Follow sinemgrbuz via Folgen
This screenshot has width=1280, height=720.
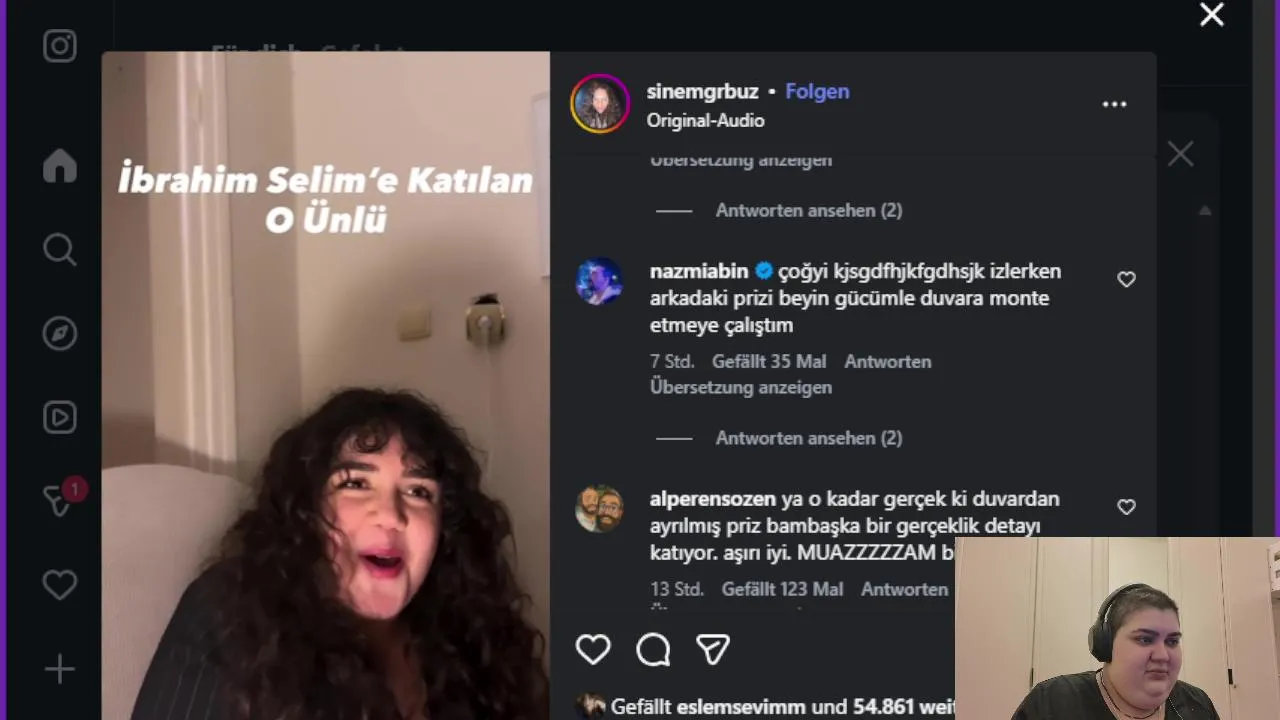817,91
